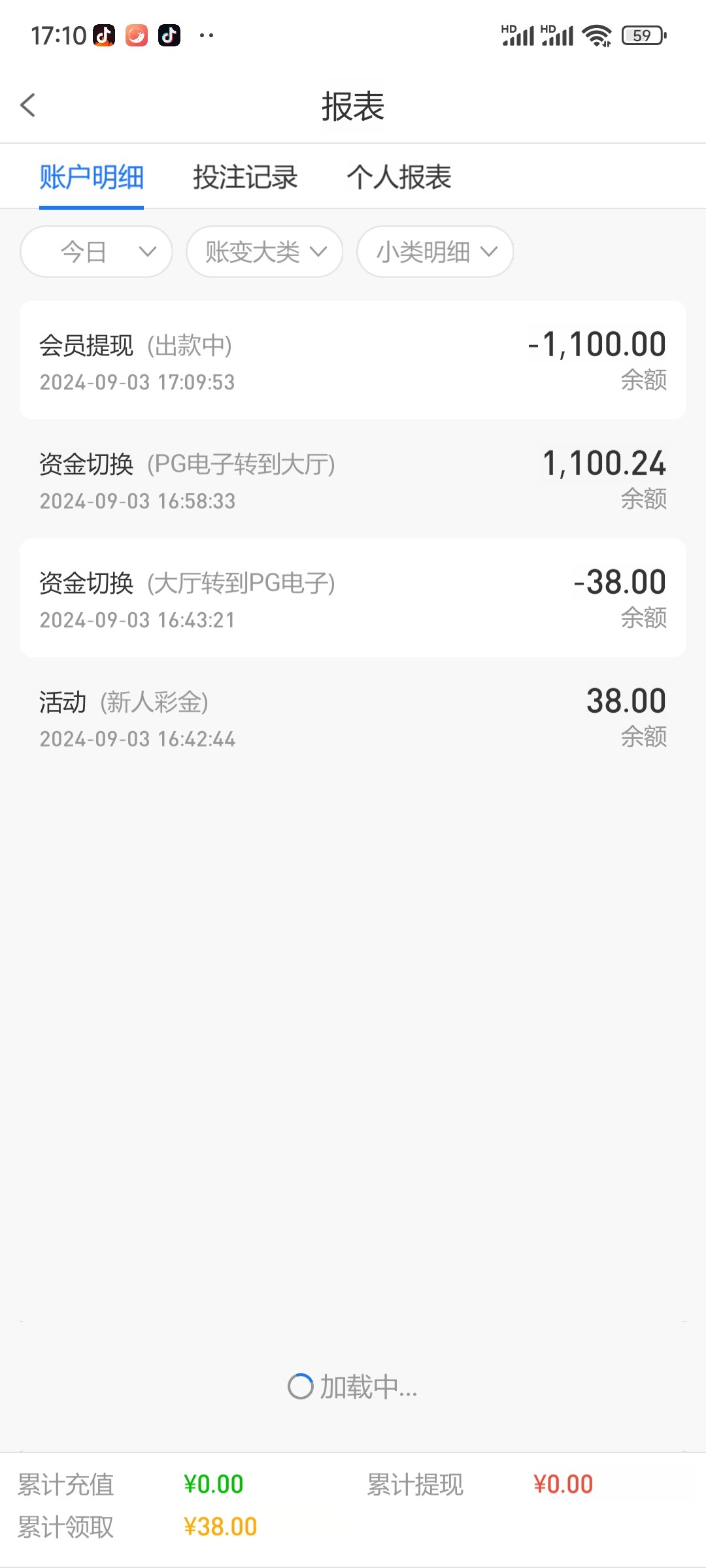Open the 大厅转到PG电子 -38.00 record

pos(353,598)
